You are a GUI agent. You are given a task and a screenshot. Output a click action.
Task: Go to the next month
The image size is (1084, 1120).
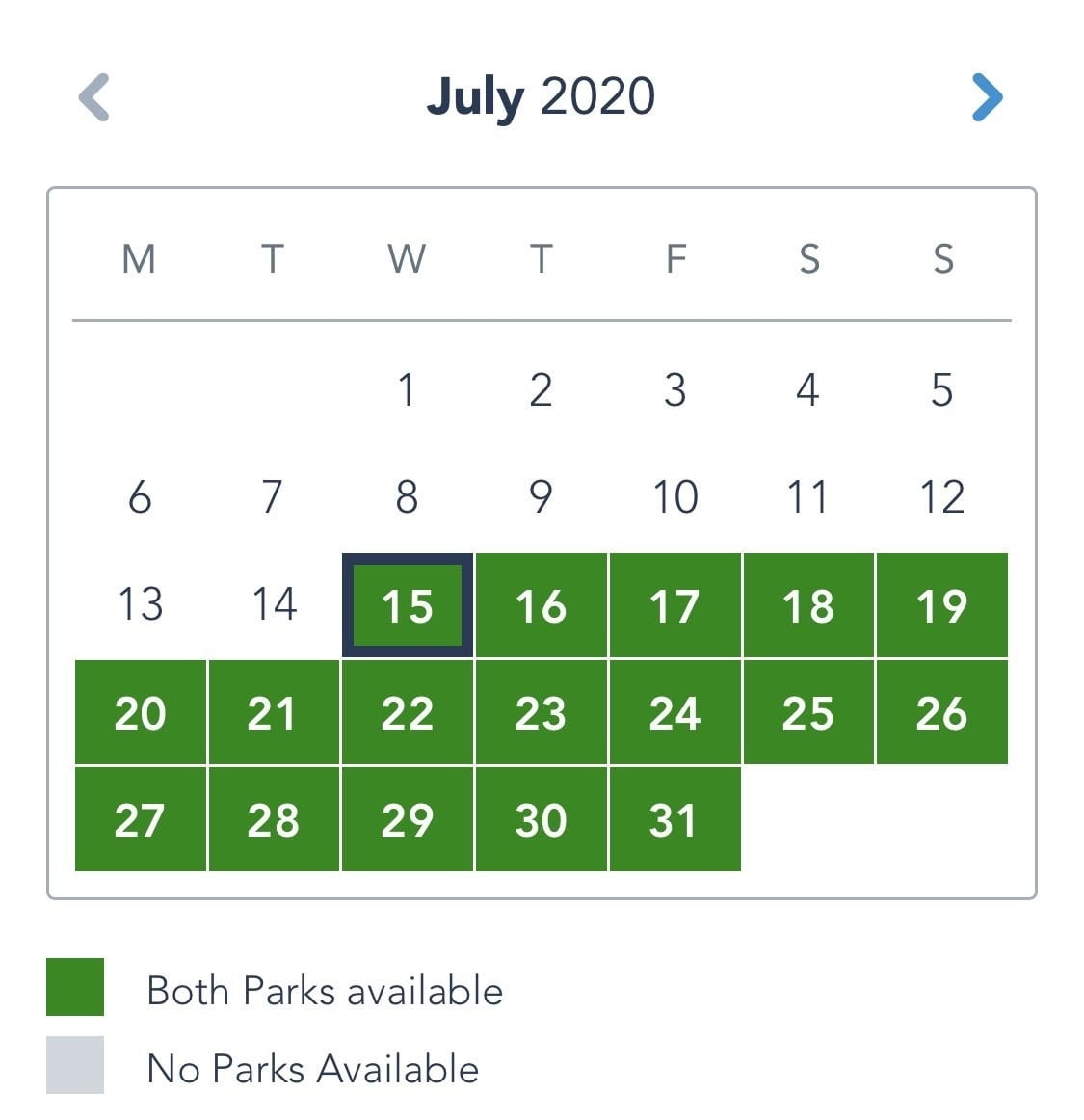(x=987, y=97)
